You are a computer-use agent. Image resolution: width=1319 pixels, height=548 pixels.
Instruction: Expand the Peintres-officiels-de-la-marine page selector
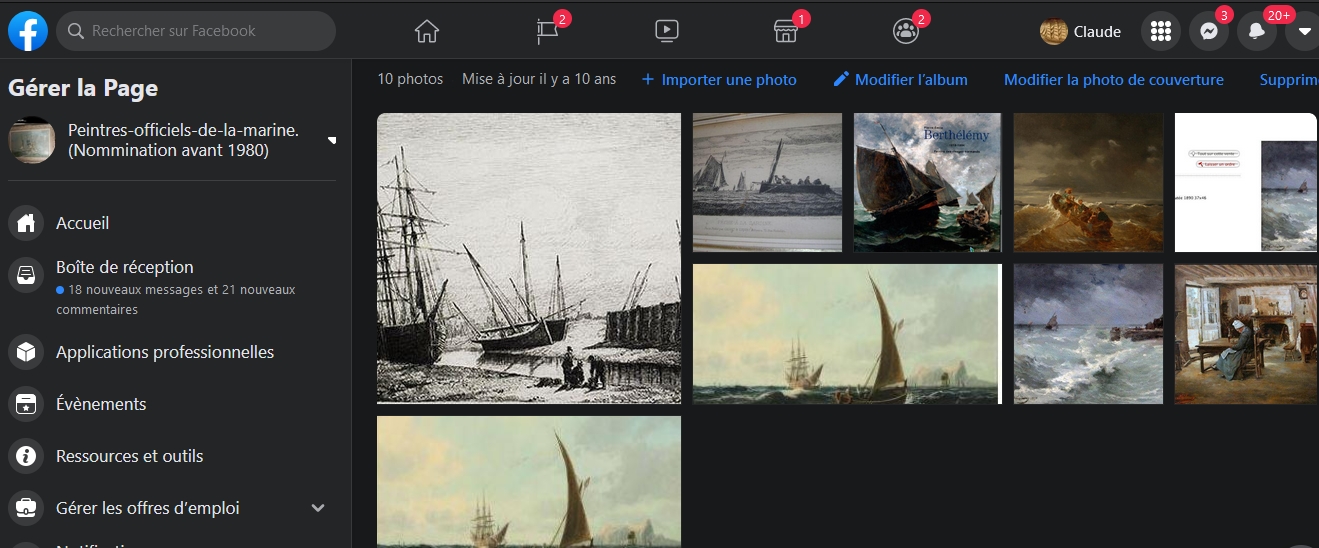click(331, 140)
